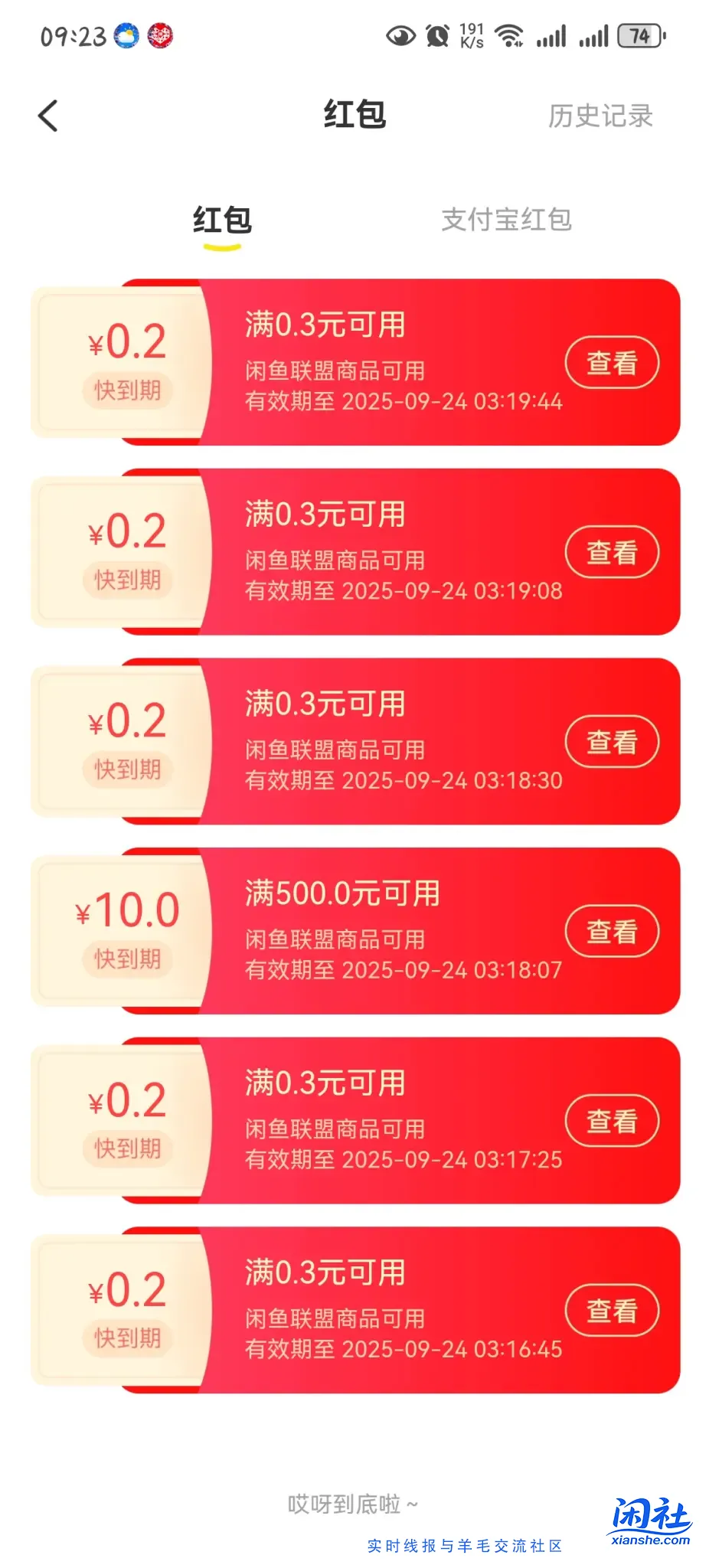Tap 查看 on the coupon expiring 03:16:45
Screen dimensions: 709x1568
click(612, 1309)
